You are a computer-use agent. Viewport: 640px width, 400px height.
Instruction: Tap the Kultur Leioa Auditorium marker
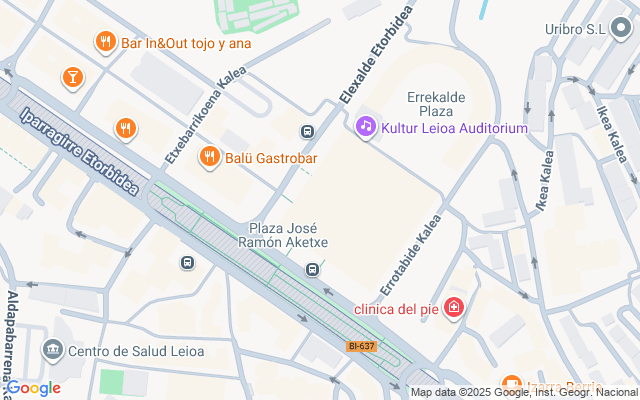click(x=365, y=127)
